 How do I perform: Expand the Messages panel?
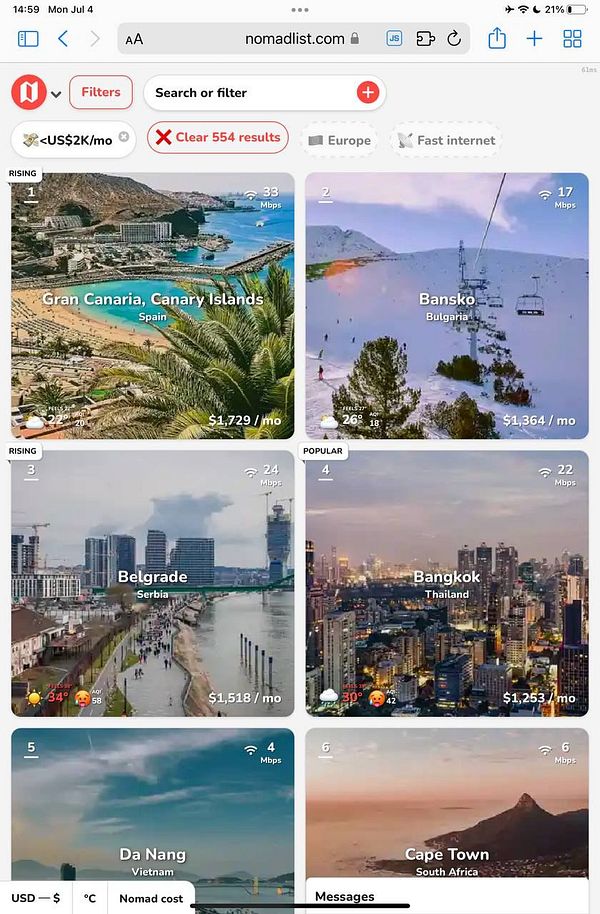point(446,896)
